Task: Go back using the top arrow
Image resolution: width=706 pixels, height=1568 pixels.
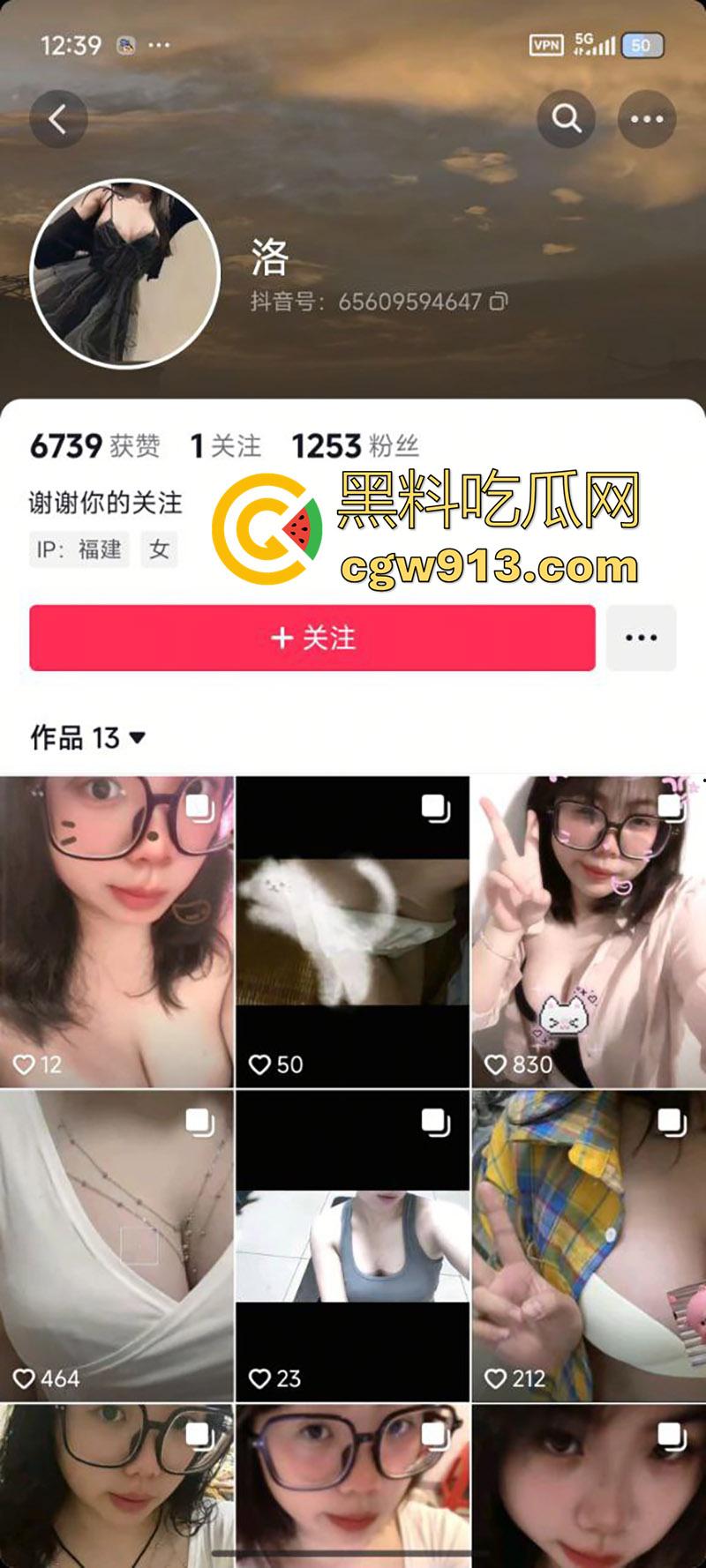Action: click(x=58, y=119)
